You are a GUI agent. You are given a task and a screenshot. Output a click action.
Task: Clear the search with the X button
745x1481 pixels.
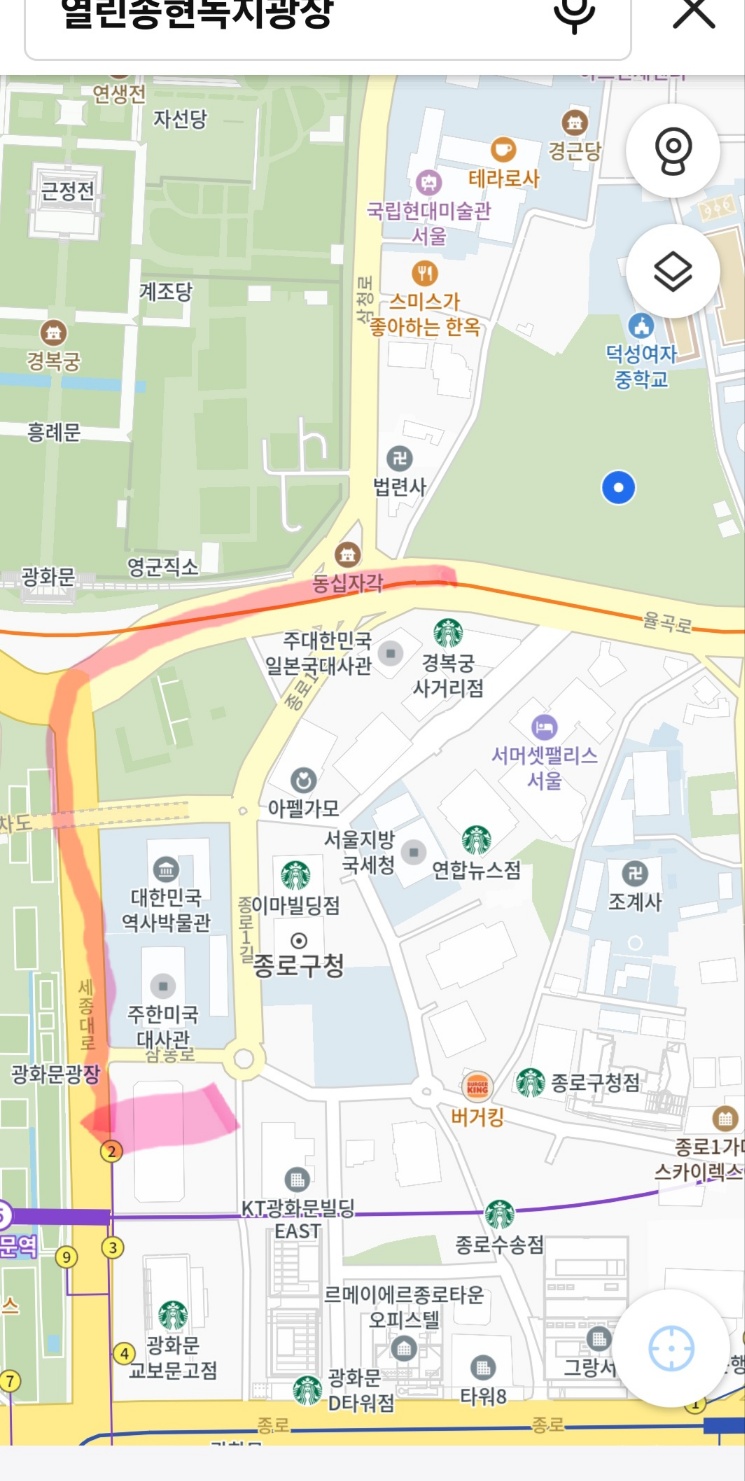pyautogui.click(x=693, y=14)
